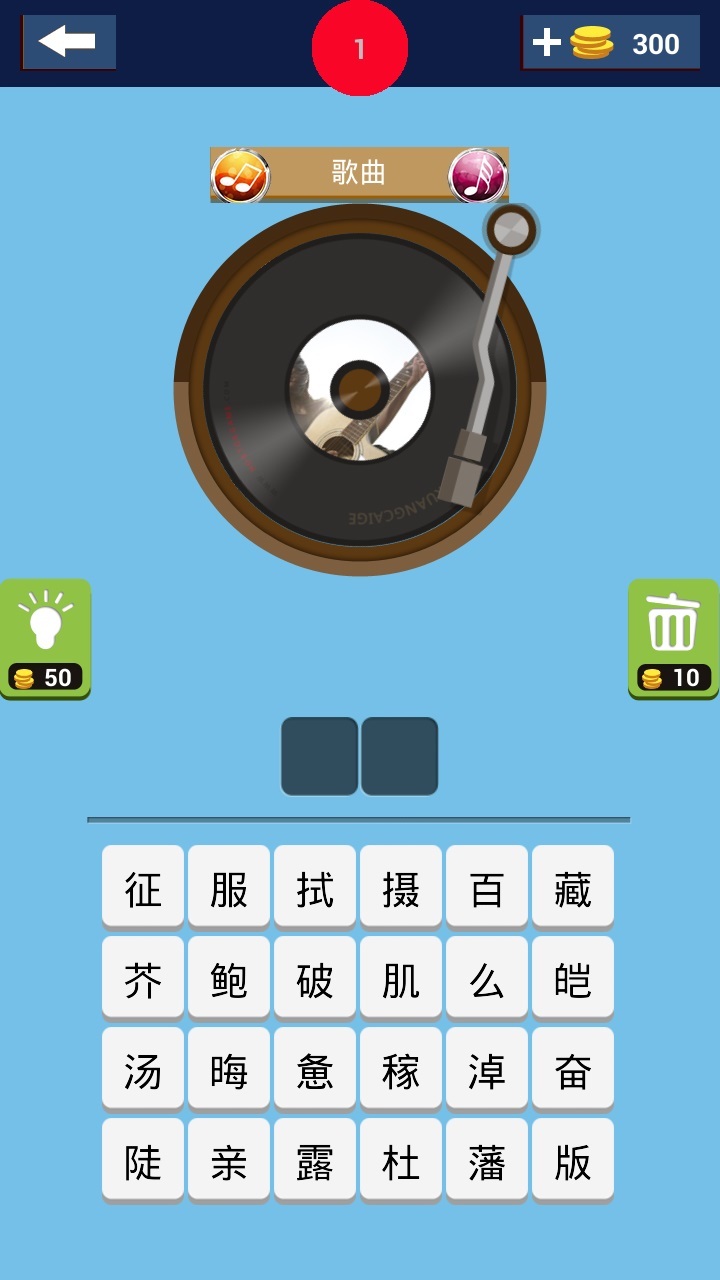Pick the character 么
This screenshot has height=1280, width=720.
(x=487, y=980)
